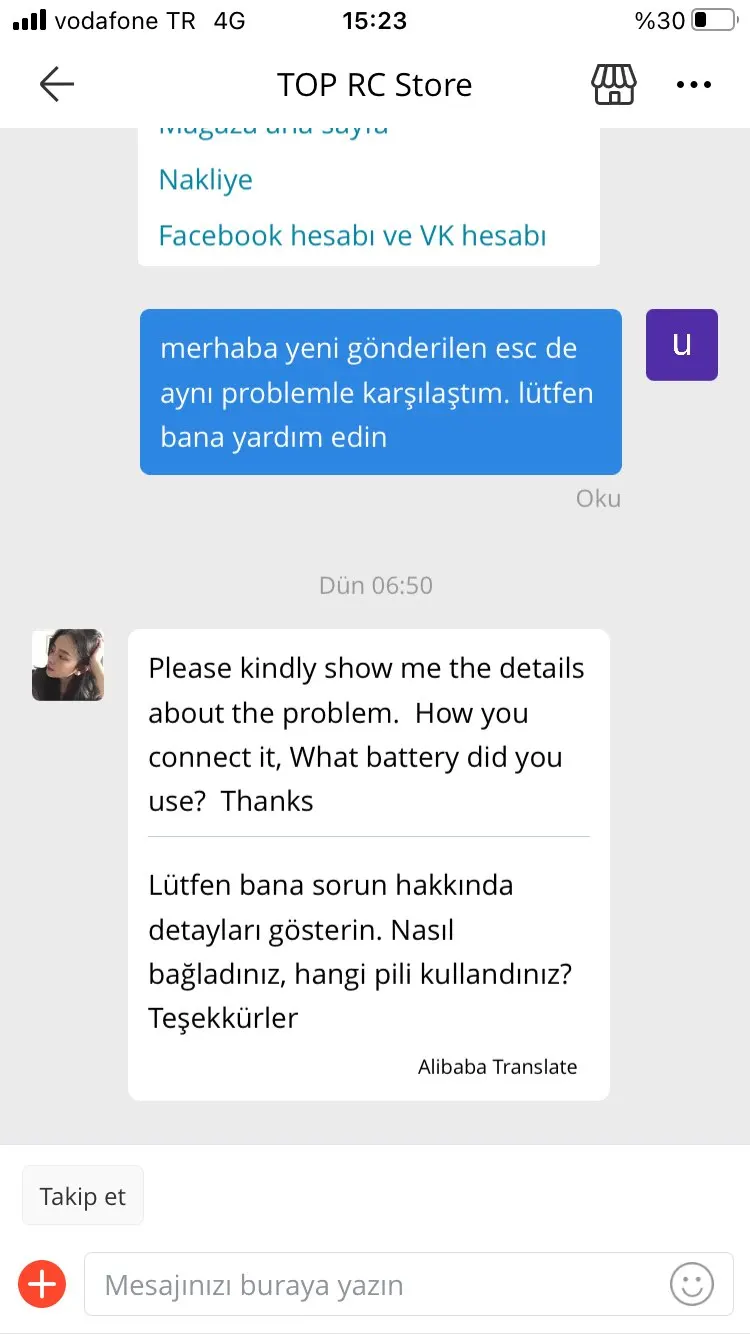
Task: Open the three-dot overflow menu
Action: 693,85
